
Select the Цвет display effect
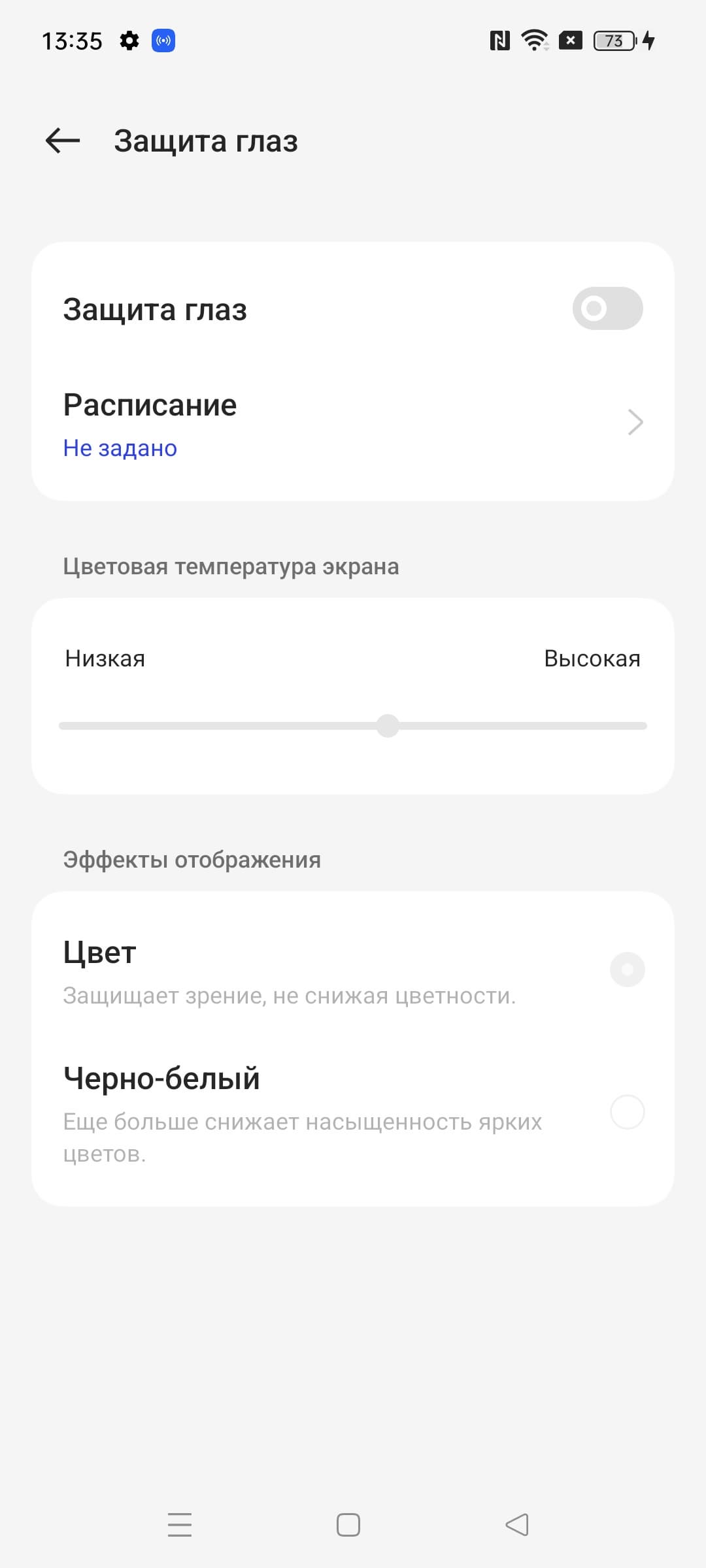point(626,969)
